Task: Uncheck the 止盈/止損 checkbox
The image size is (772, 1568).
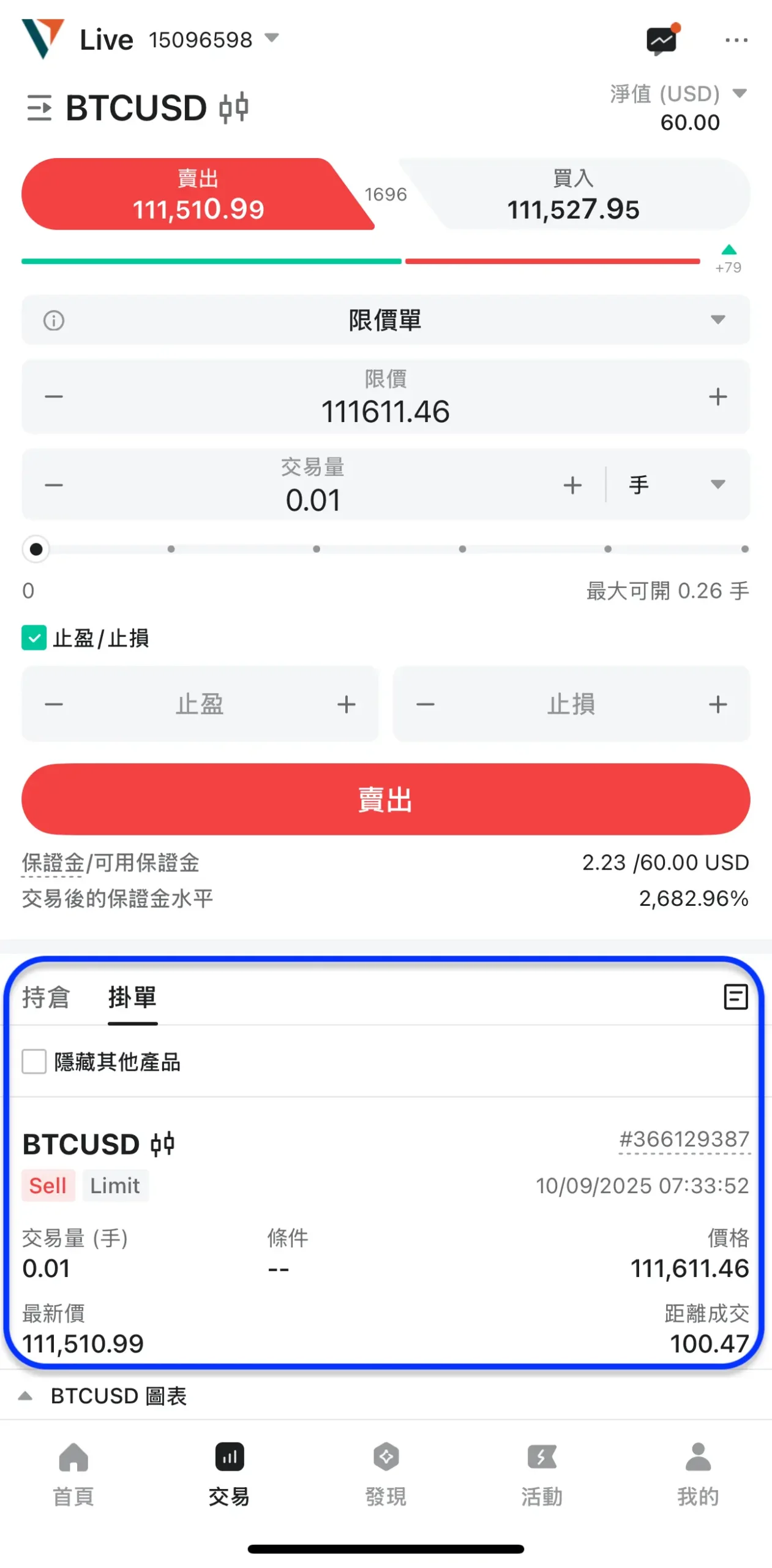Action: (x=34, y=638)
